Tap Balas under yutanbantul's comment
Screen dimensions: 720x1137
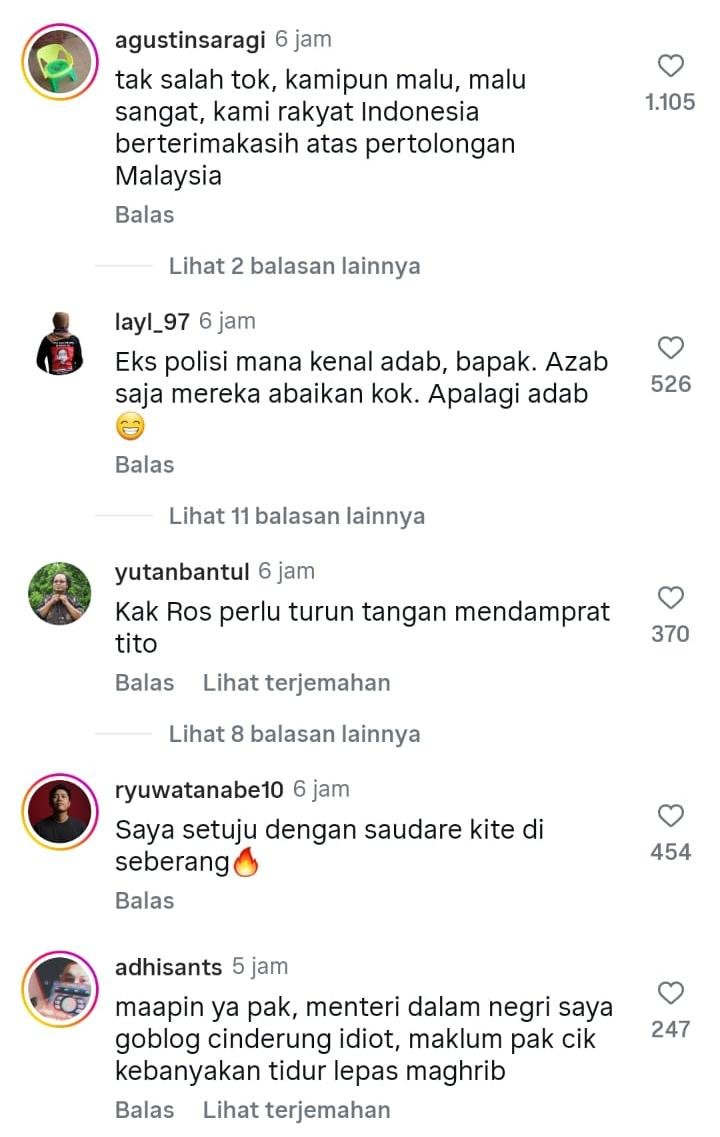coord(144,683)
